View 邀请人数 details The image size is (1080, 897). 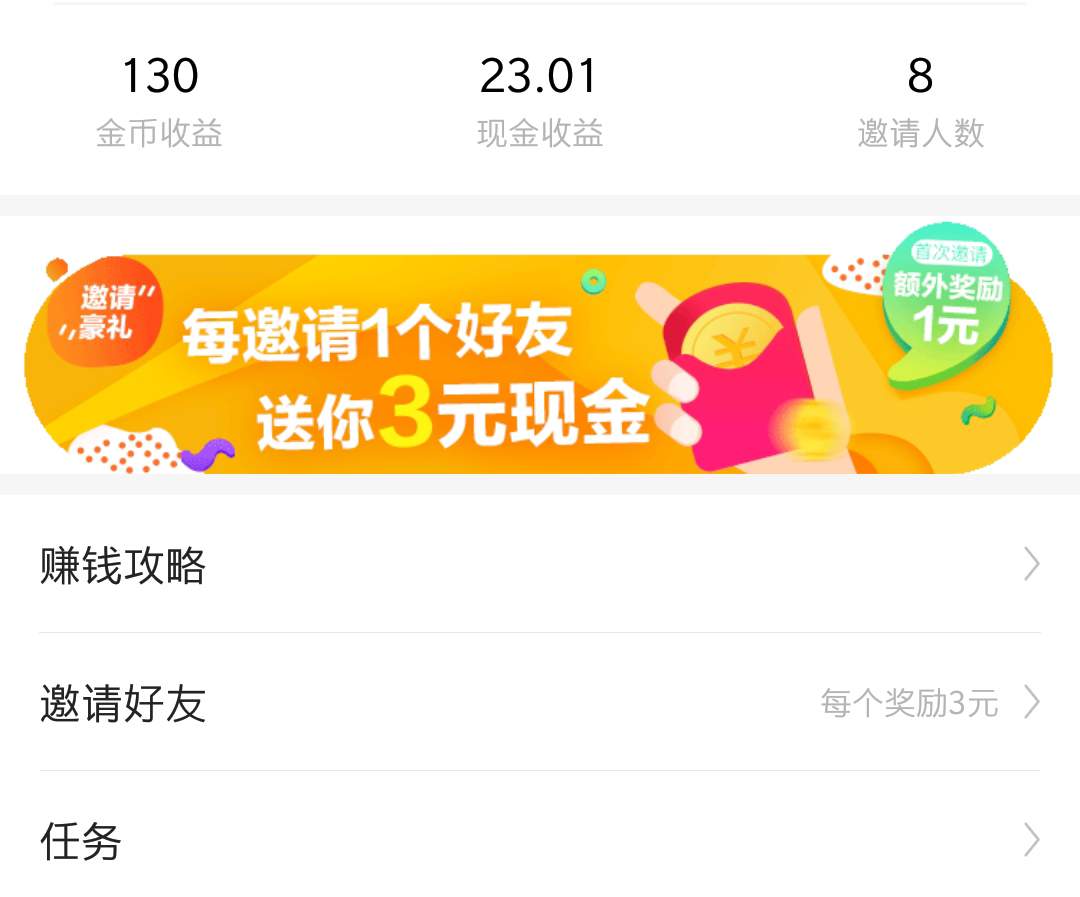[x=920, y=102]
